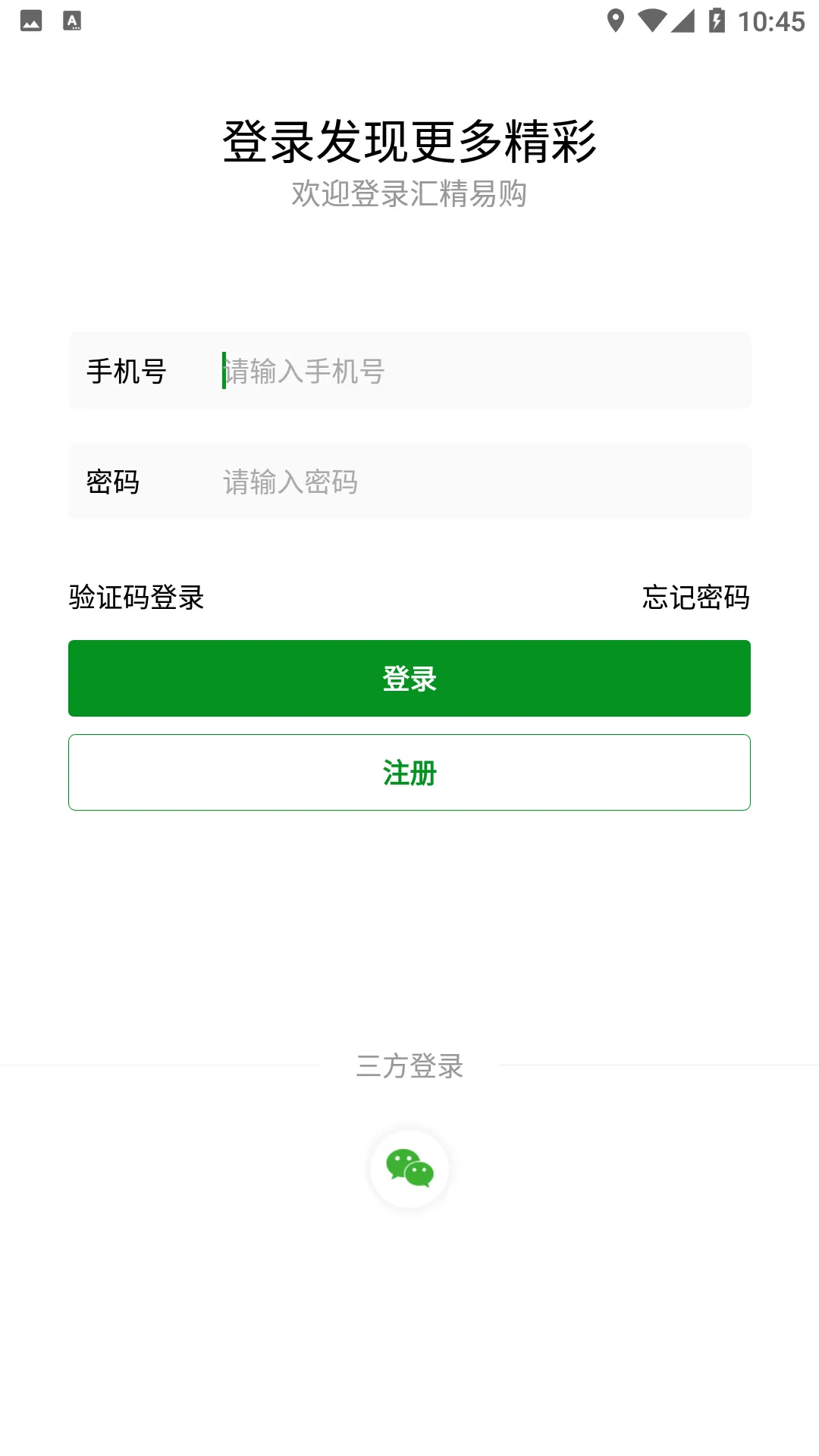Click the 请输入密码 placeholder text
This screenshot has height=1456, width=819.
coord(290,482)
